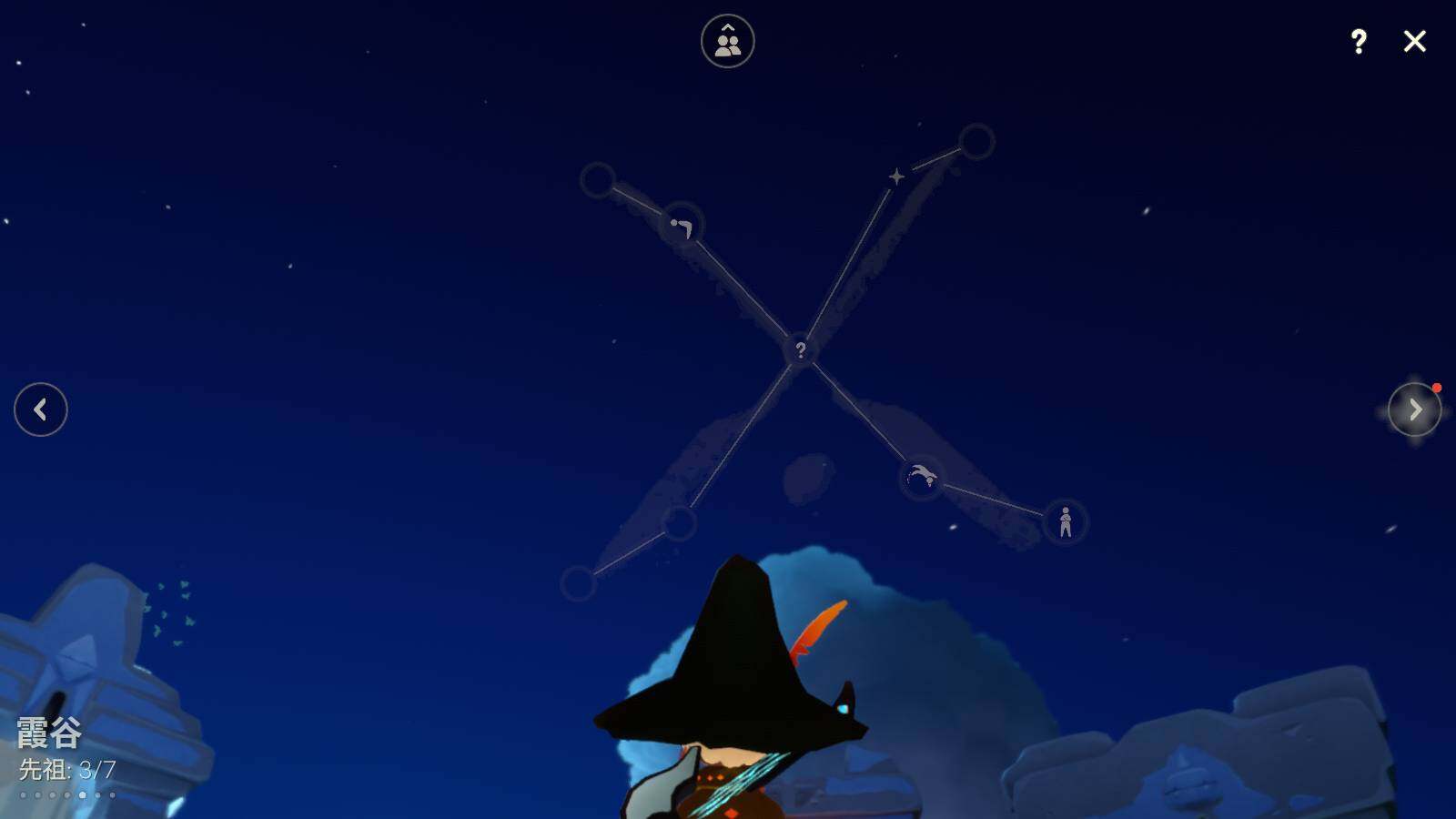The width and height of the screenshot is (1456, 819).
Task: Select the center question mark spirit node
Action: pyautogui.click(x=800, y=349)
